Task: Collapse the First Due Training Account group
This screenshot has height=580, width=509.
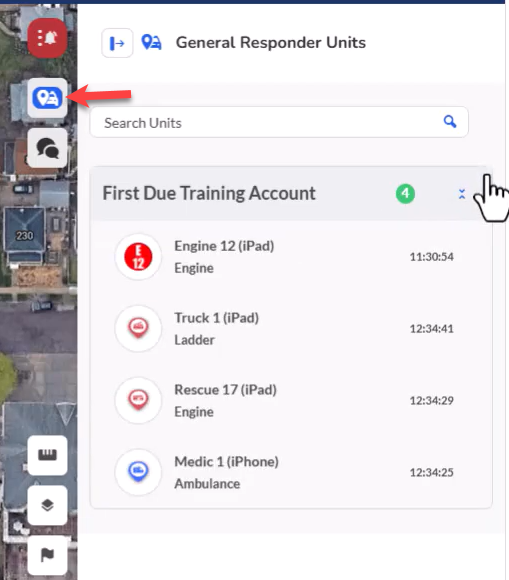Action: pyautogui.click(x=462, y=194)
